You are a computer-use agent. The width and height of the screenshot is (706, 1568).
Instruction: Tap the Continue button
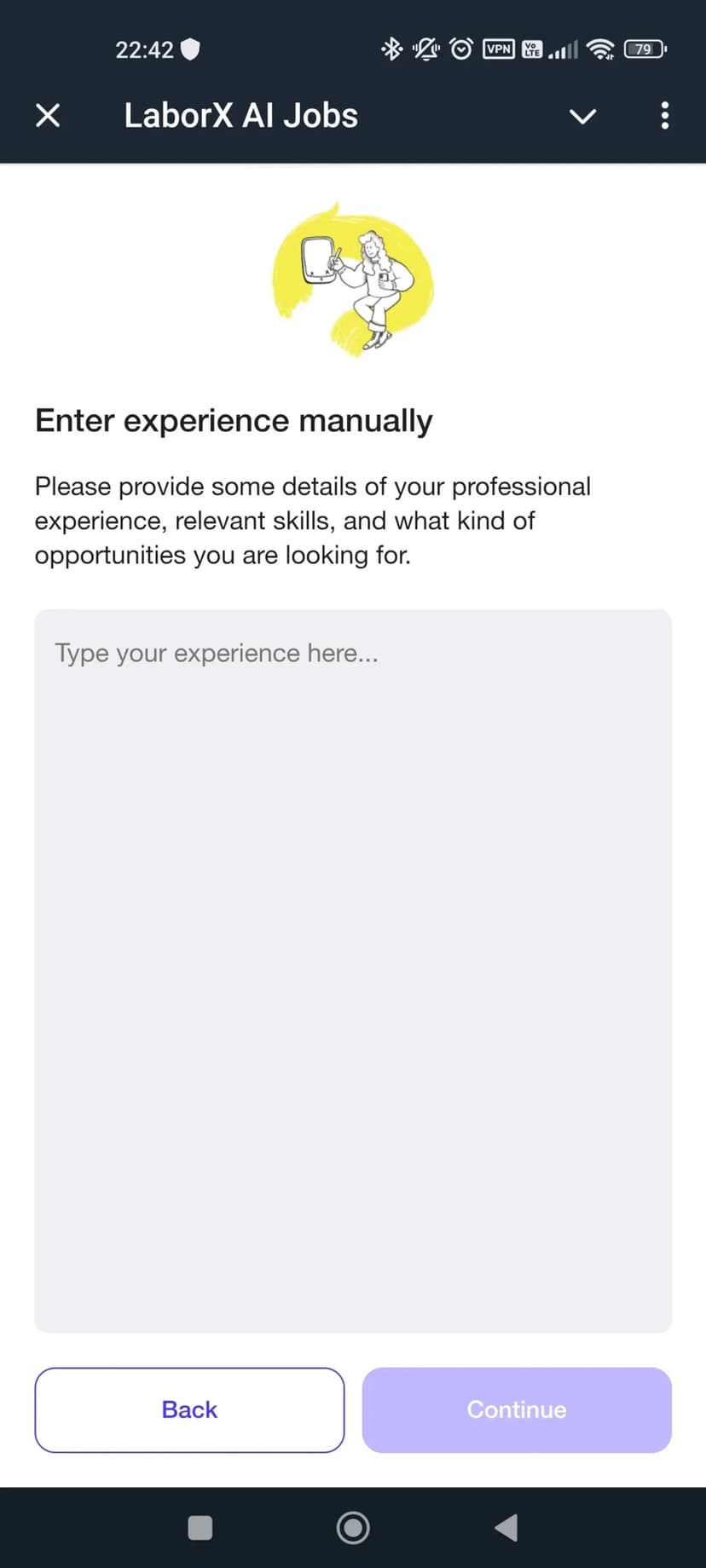(x=517, y=1409)
